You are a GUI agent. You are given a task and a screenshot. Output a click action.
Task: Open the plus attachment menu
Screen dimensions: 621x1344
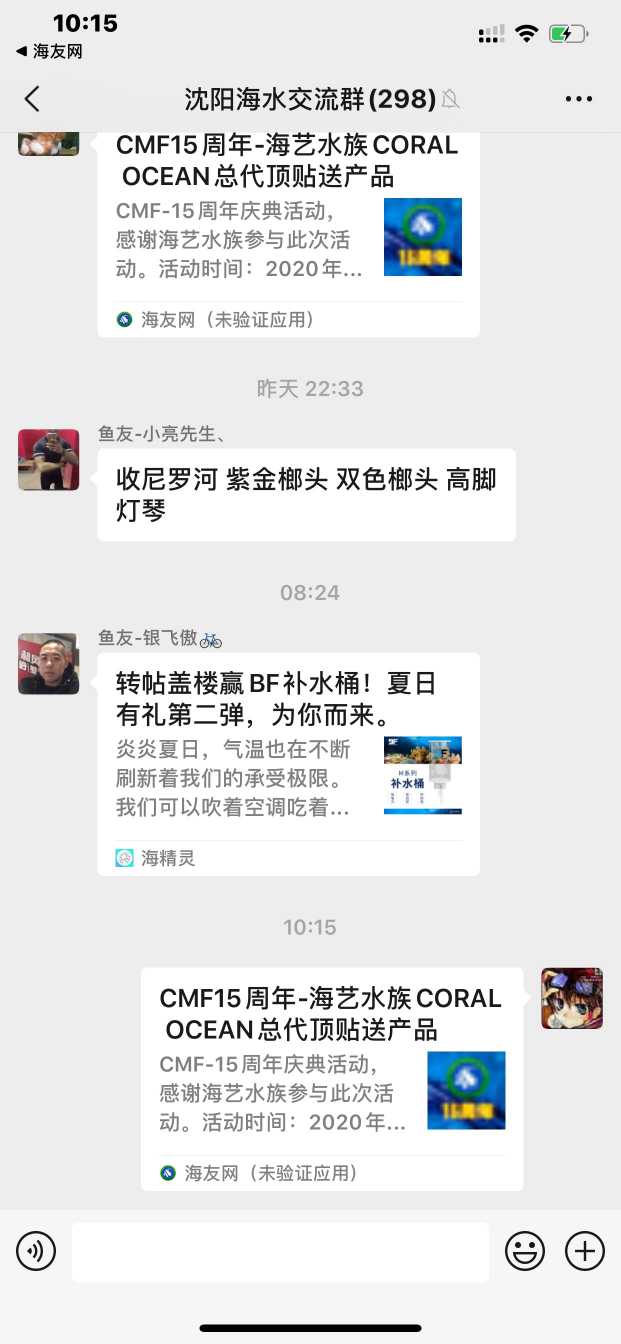(x=585, y=1251)
